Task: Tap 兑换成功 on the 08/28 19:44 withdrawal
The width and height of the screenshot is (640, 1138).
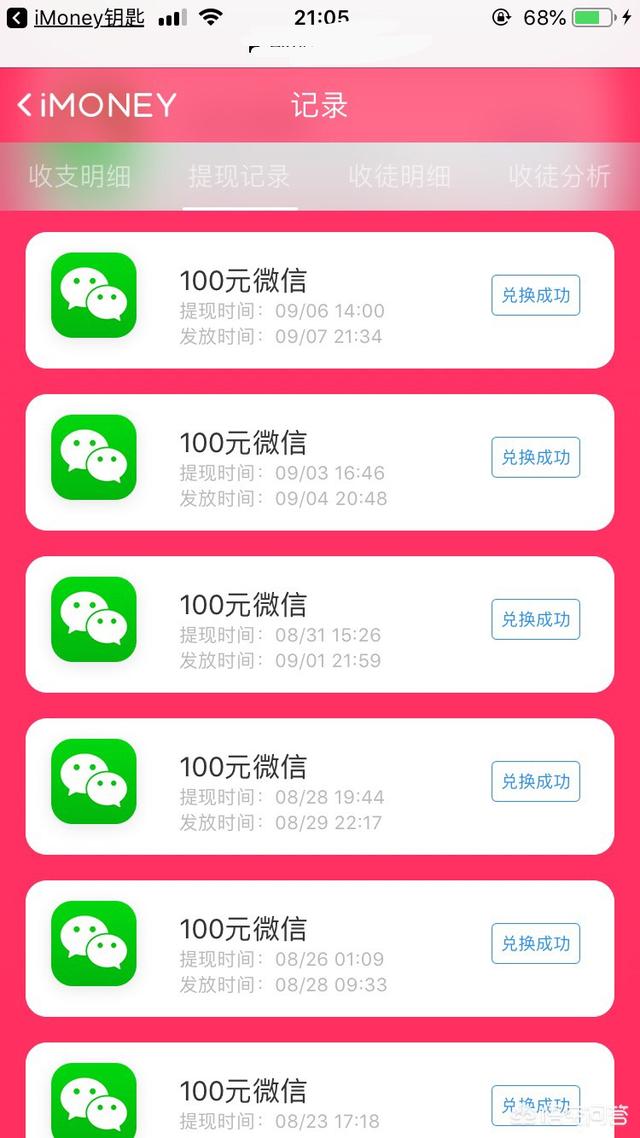Action: (536, 781)
